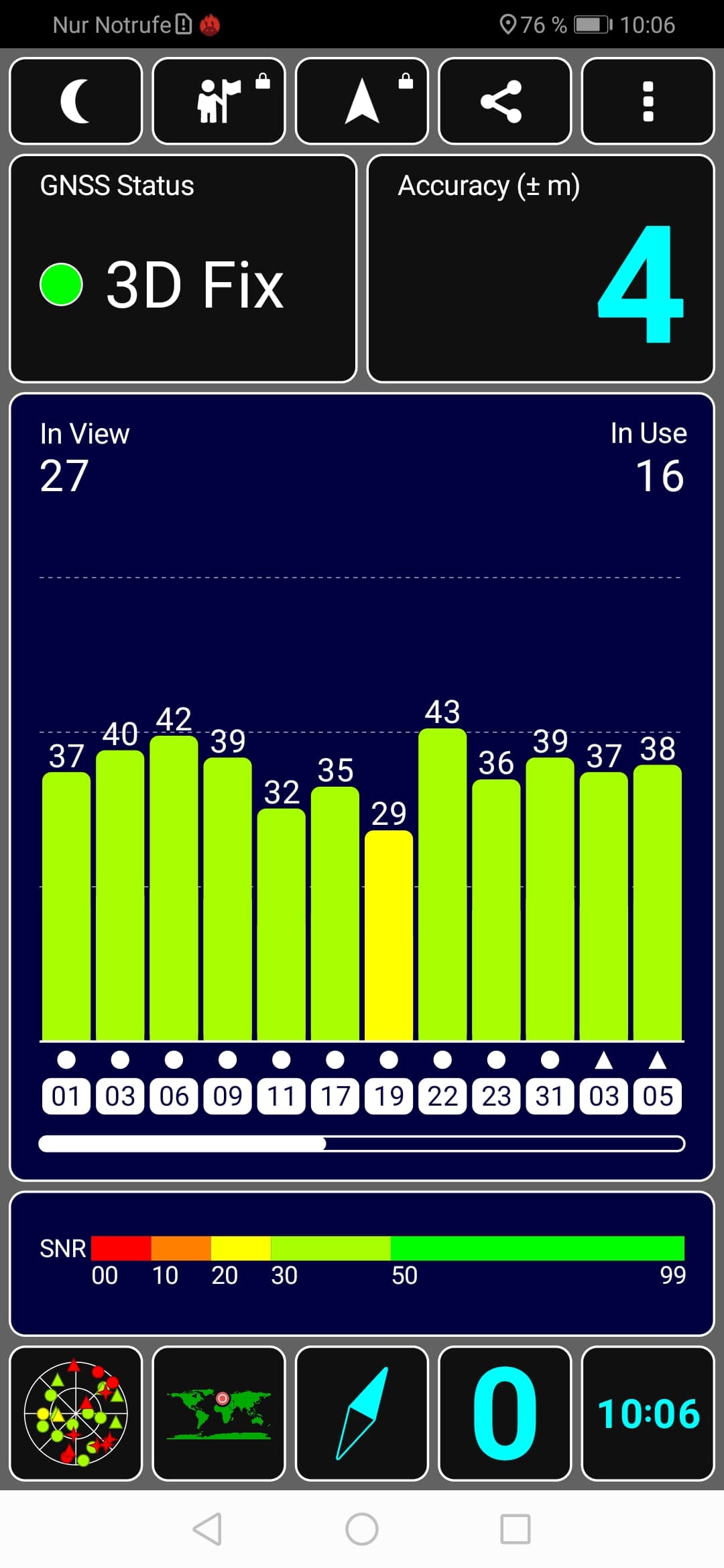Tap the SNR color legend panel
The height and width of the screenshot is (1568, 724).
(362, 1264)
